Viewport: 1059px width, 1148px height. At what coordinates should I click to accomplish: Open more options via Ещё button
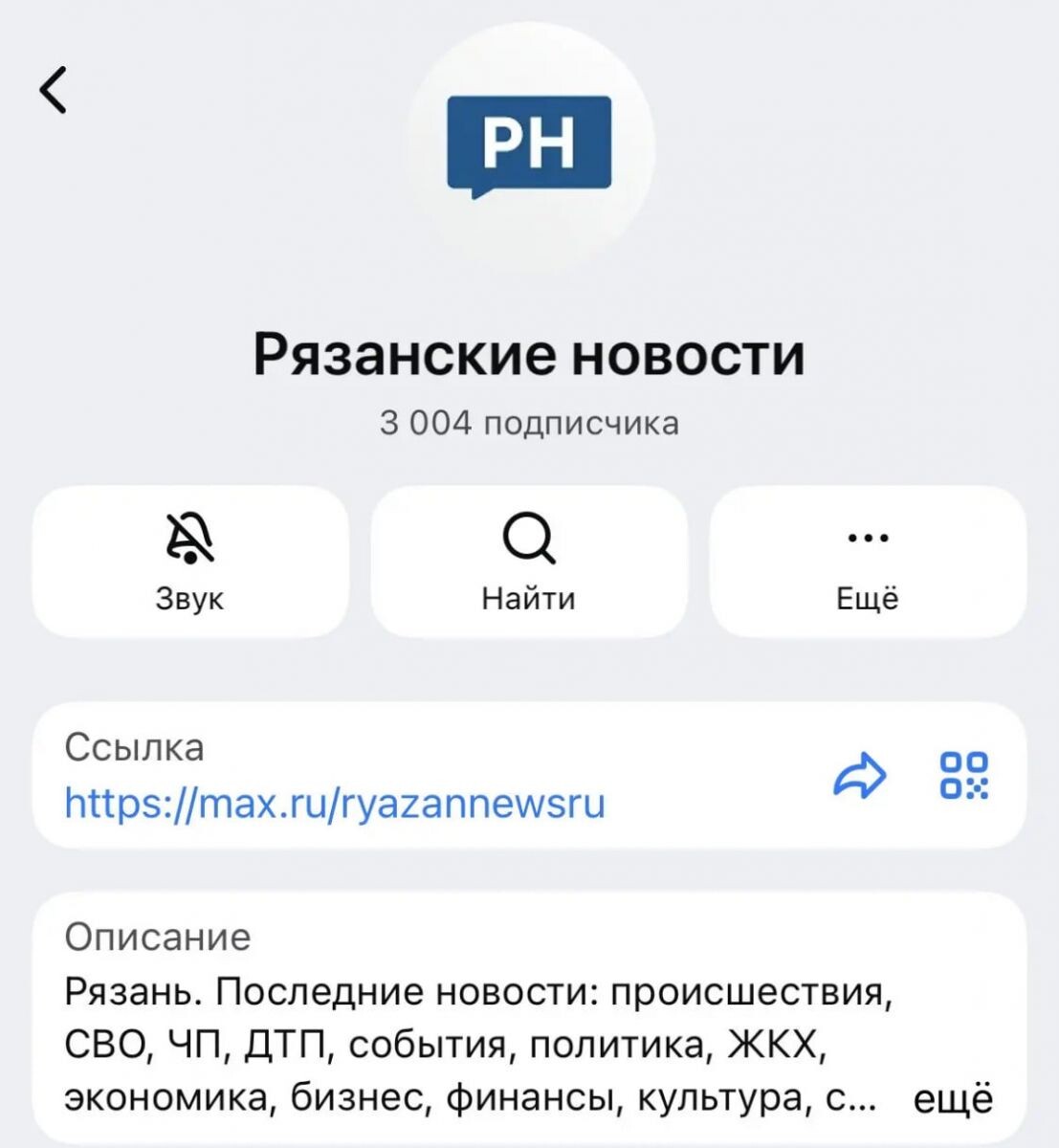868,562
